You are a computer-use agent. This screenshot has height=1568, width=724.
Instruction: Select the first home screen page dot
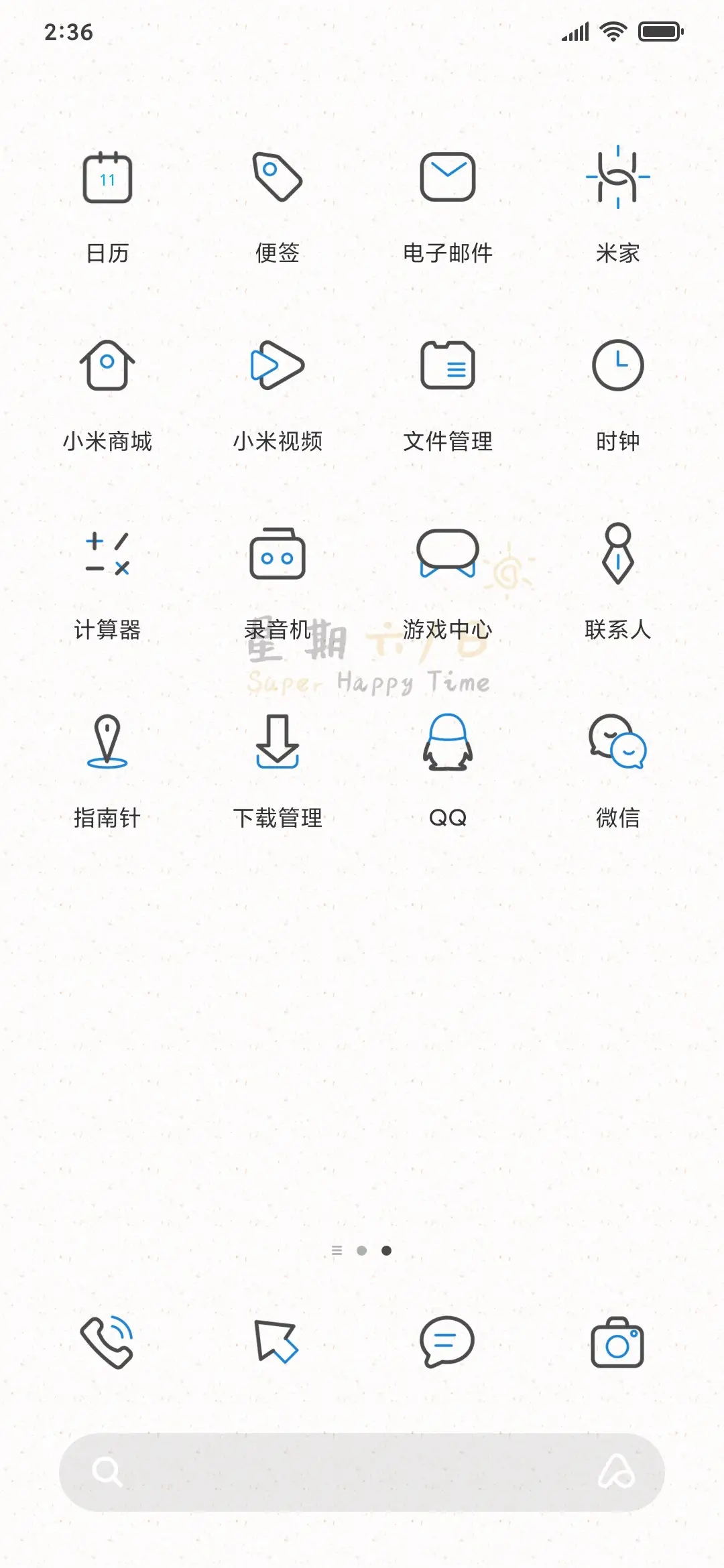tap(336, 1250)
